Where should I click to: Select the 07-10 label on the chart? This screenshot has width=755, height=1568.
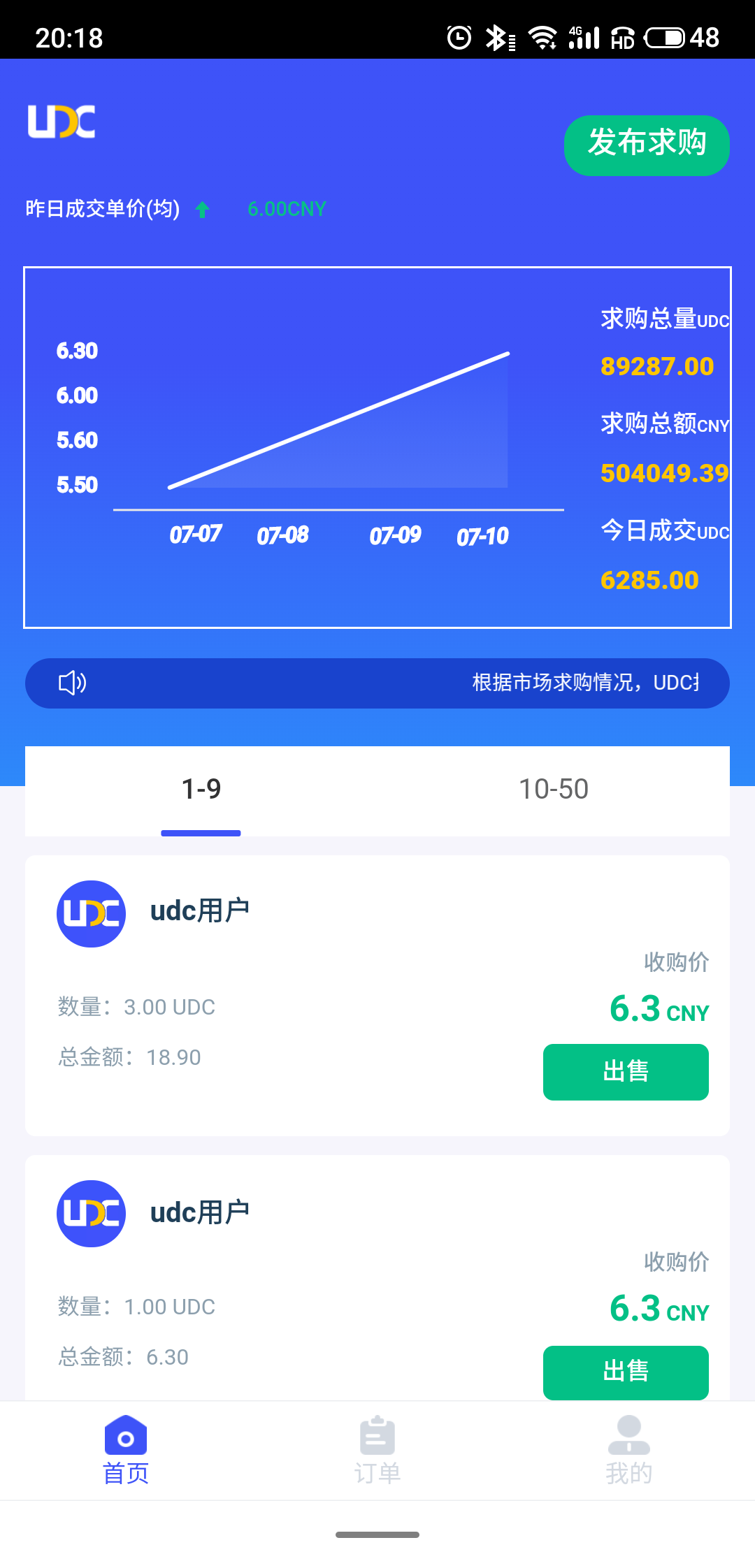coord(484,537)
